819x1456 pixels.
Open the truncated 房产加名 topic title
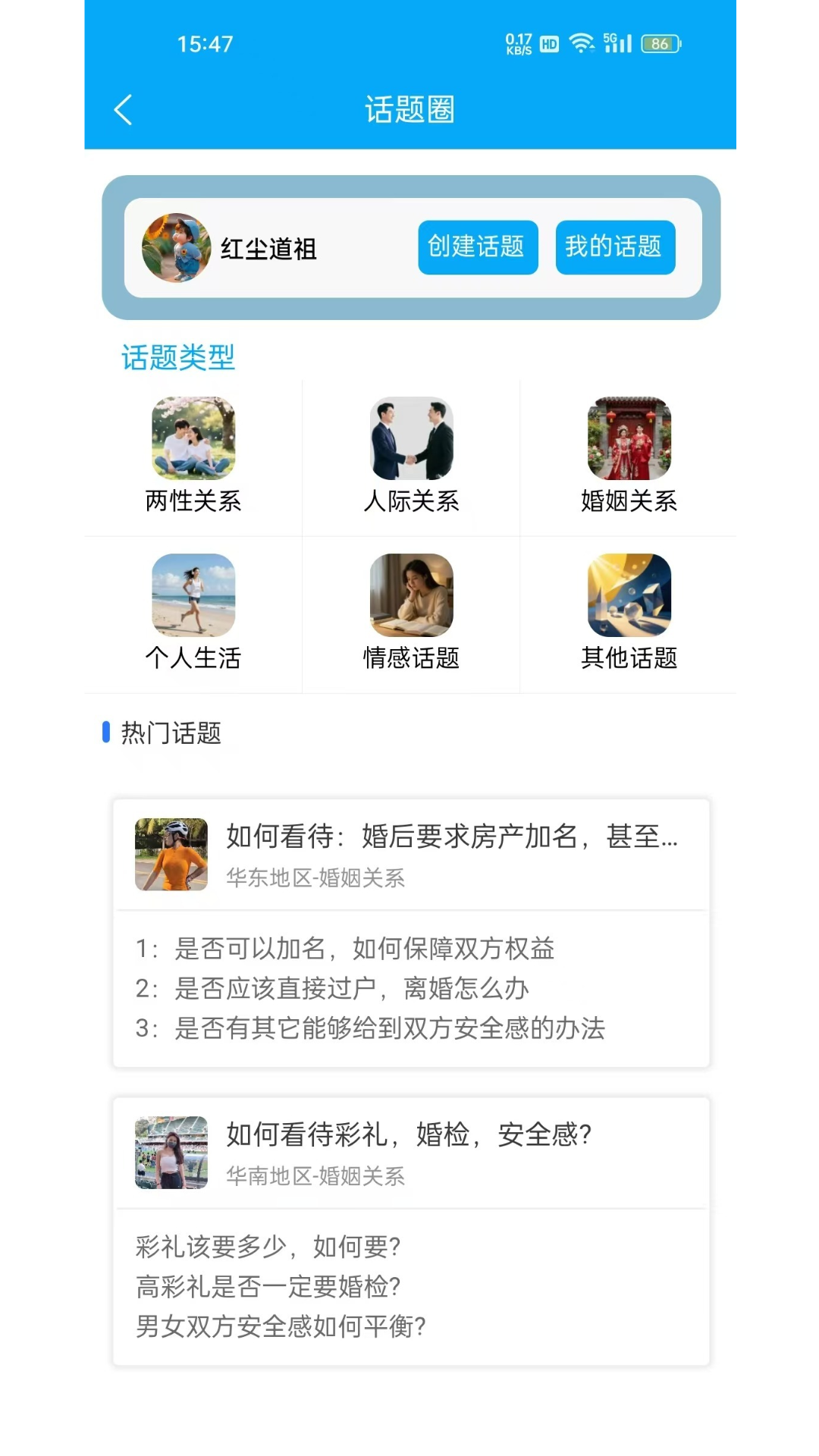[x=451, y=837]
